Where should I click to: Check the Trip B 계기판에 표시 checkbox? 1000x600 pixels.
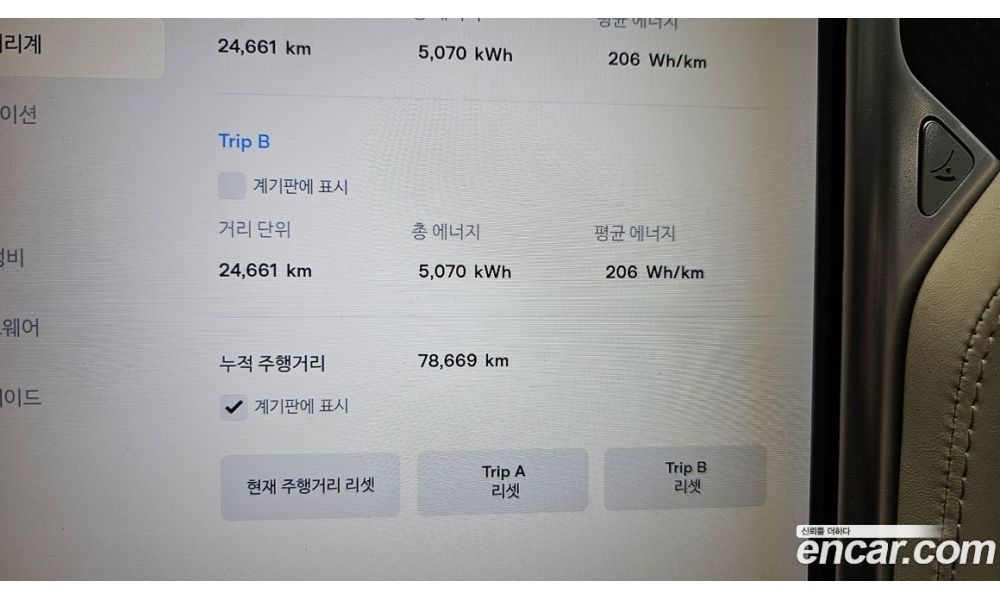(232, 186)
